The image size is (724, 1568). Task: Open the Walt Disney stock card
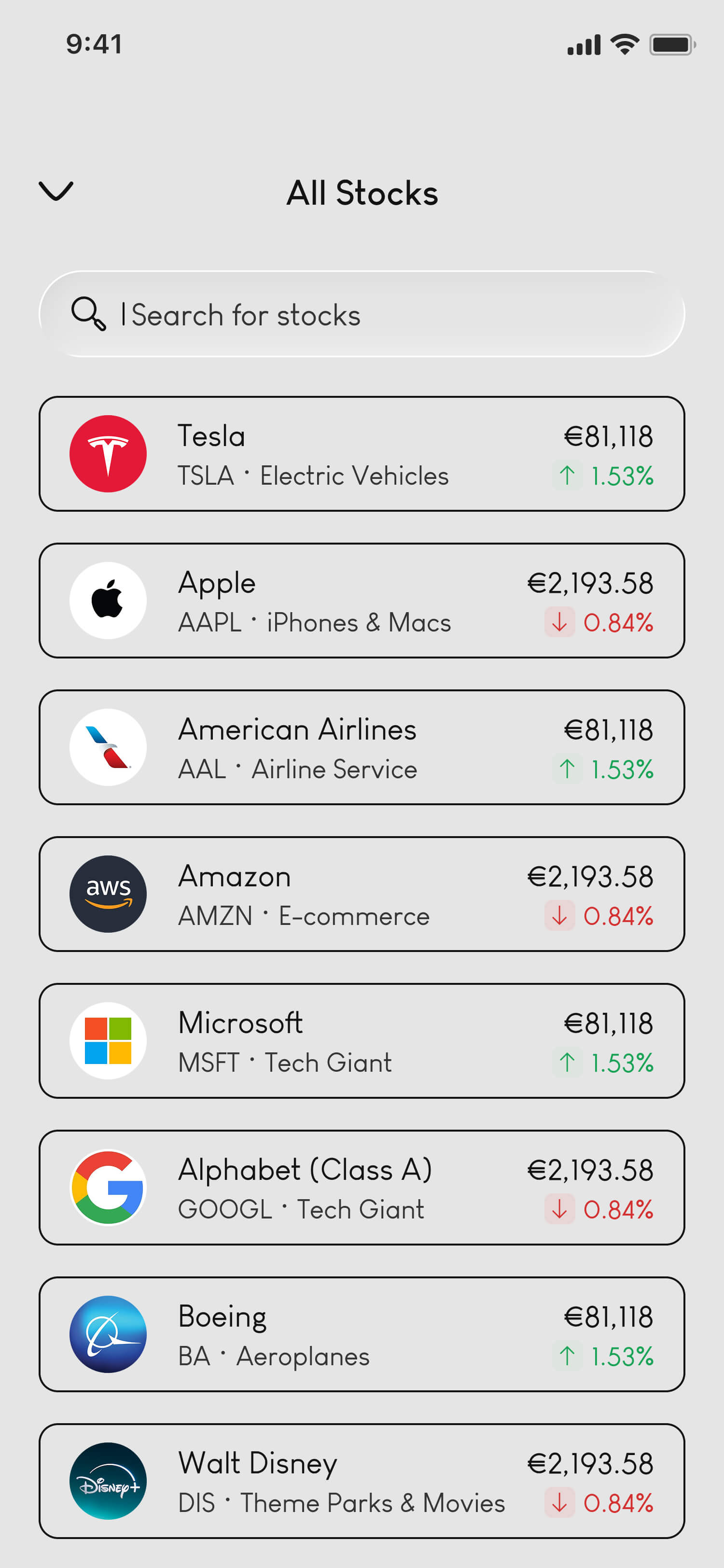click(362, 1481)
